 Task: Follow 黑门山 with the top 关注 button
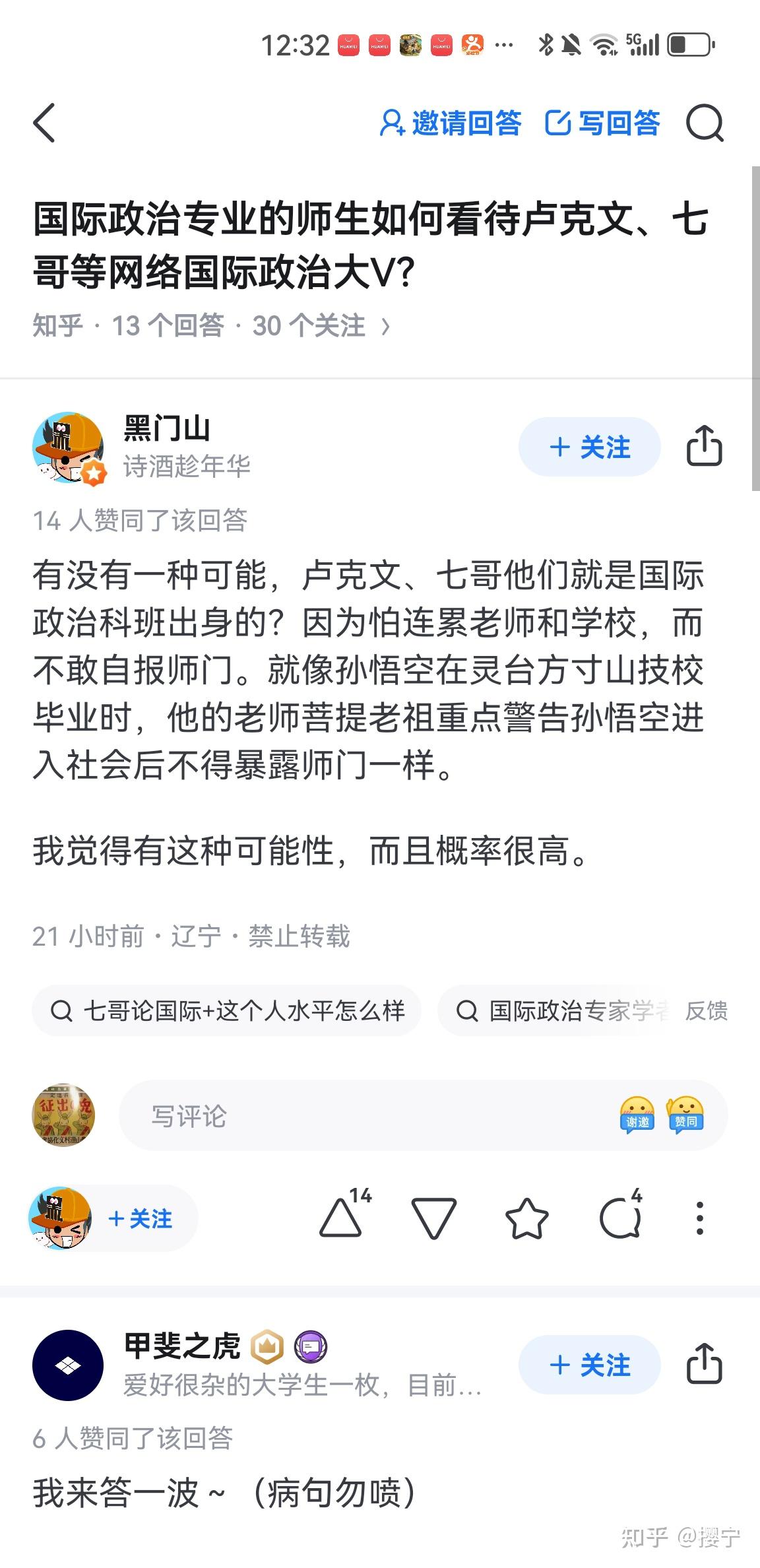(590, 447)
